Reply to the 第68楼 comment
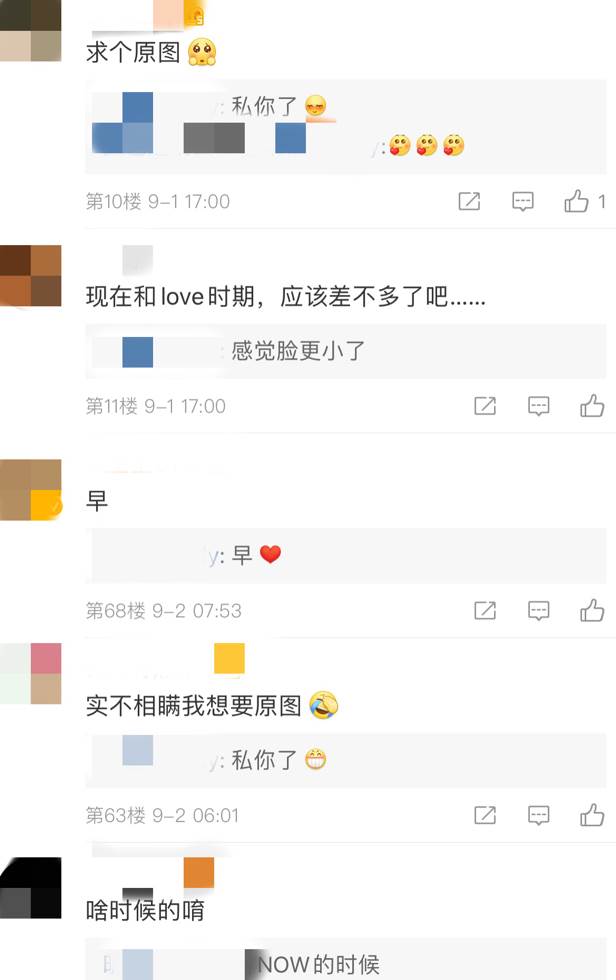This screenshot has width=616, height=980. pos(539,610)
